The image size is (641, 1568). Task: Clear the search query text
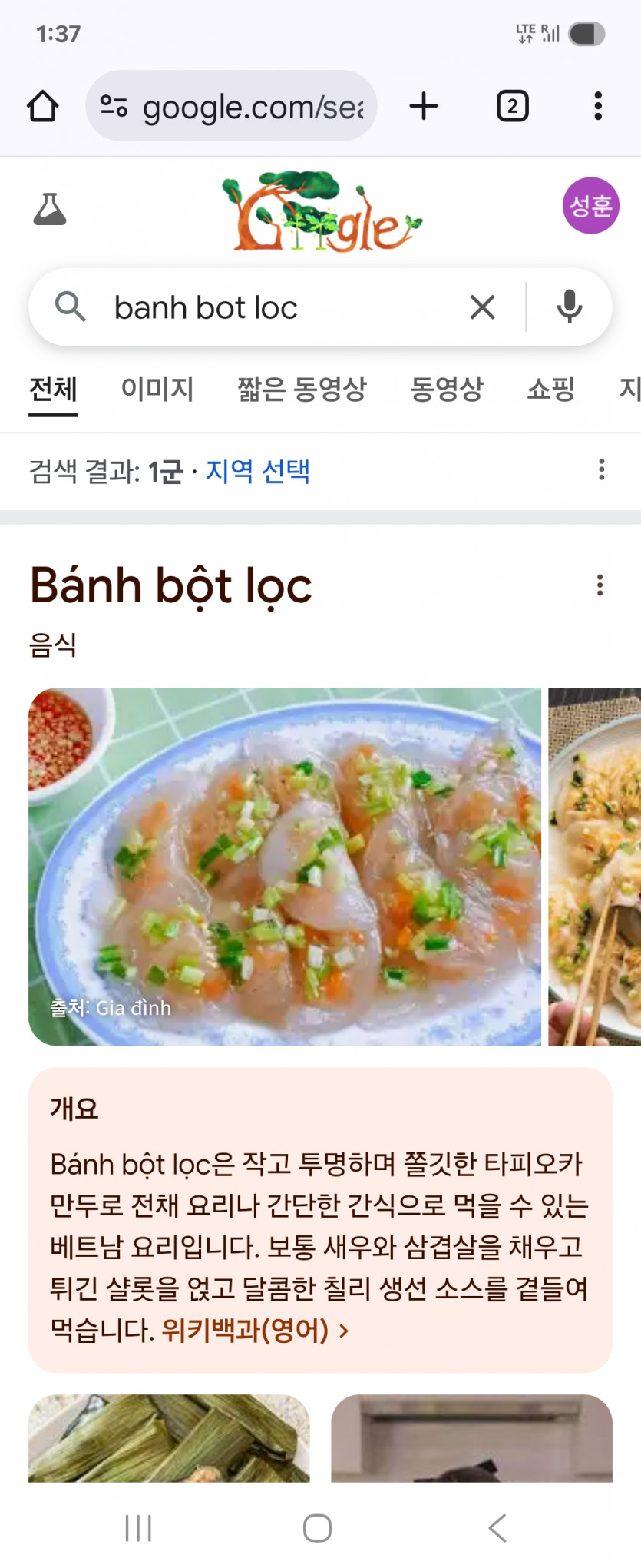482,307
